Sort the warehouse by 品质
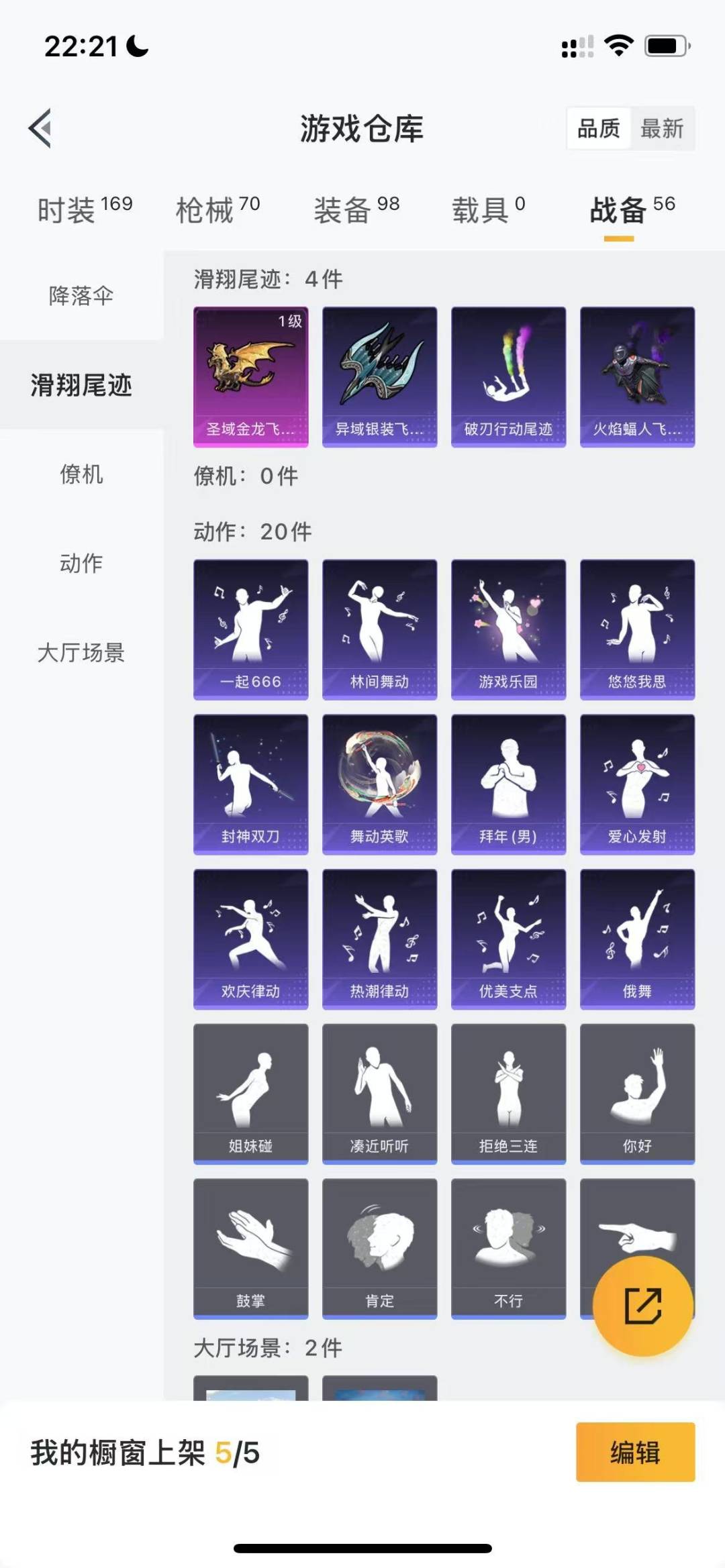The width and height of the screenshot is (725, 1568). tap(599, 128)
